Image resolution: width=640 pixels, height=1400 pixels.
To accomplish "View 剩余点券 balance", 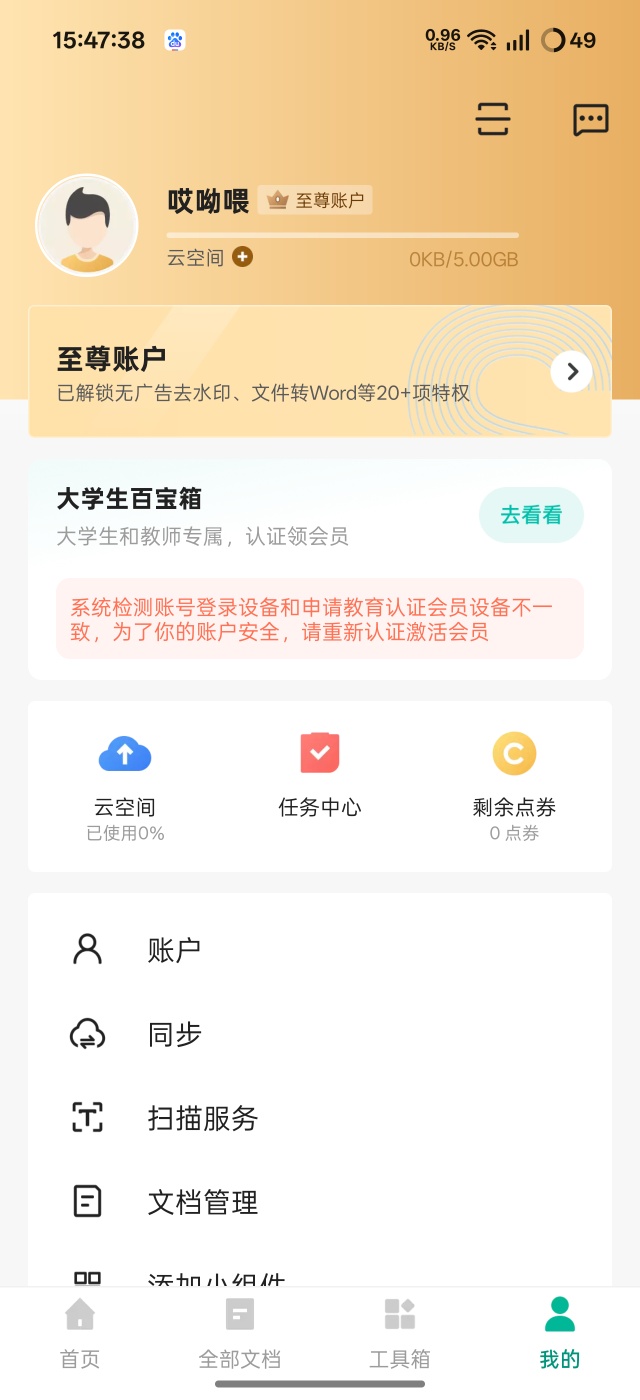I will pos(514,786).
